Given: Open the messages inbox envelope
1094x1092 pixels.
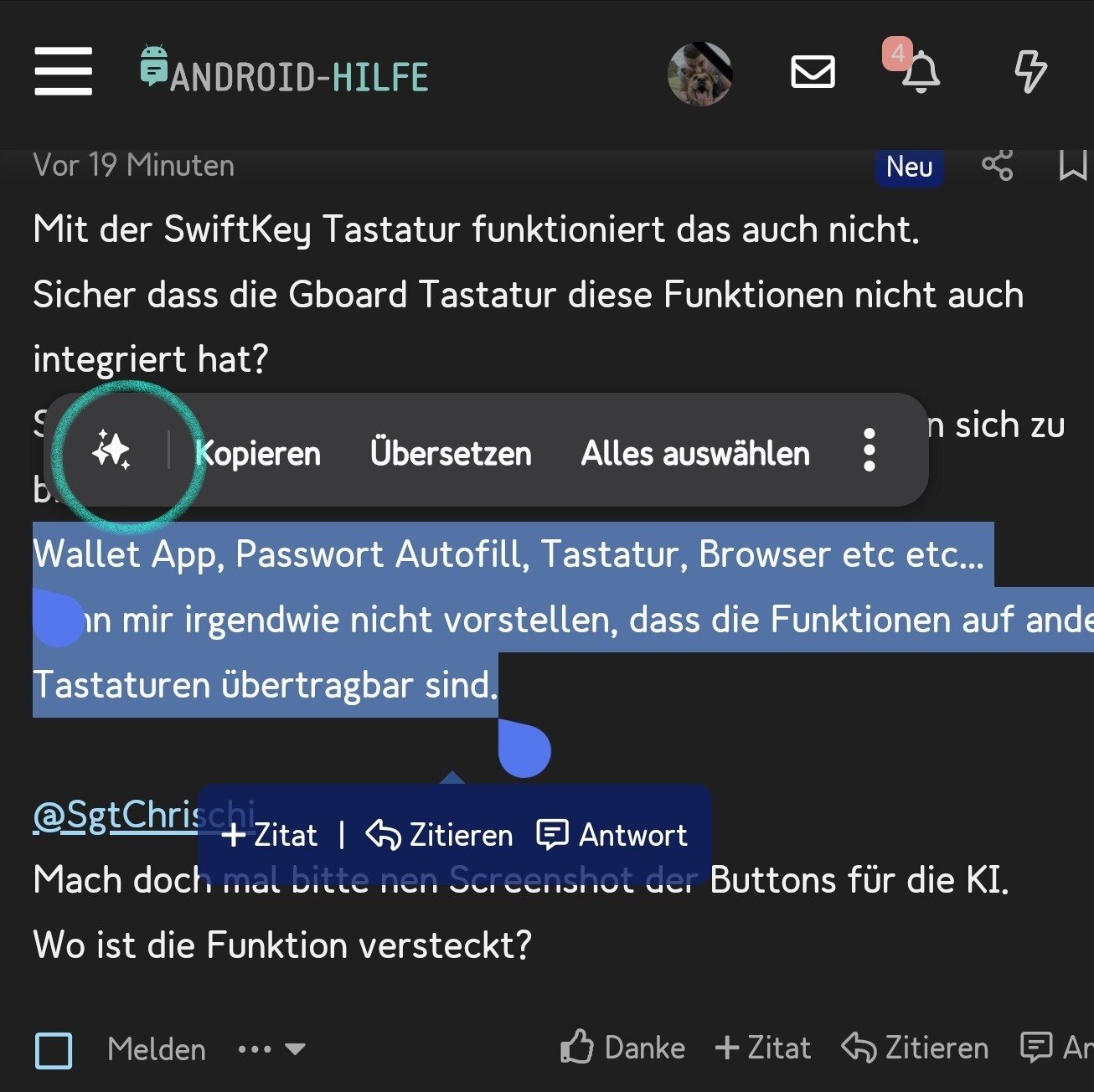Looking at the screenshot, I should pos(813,72).
